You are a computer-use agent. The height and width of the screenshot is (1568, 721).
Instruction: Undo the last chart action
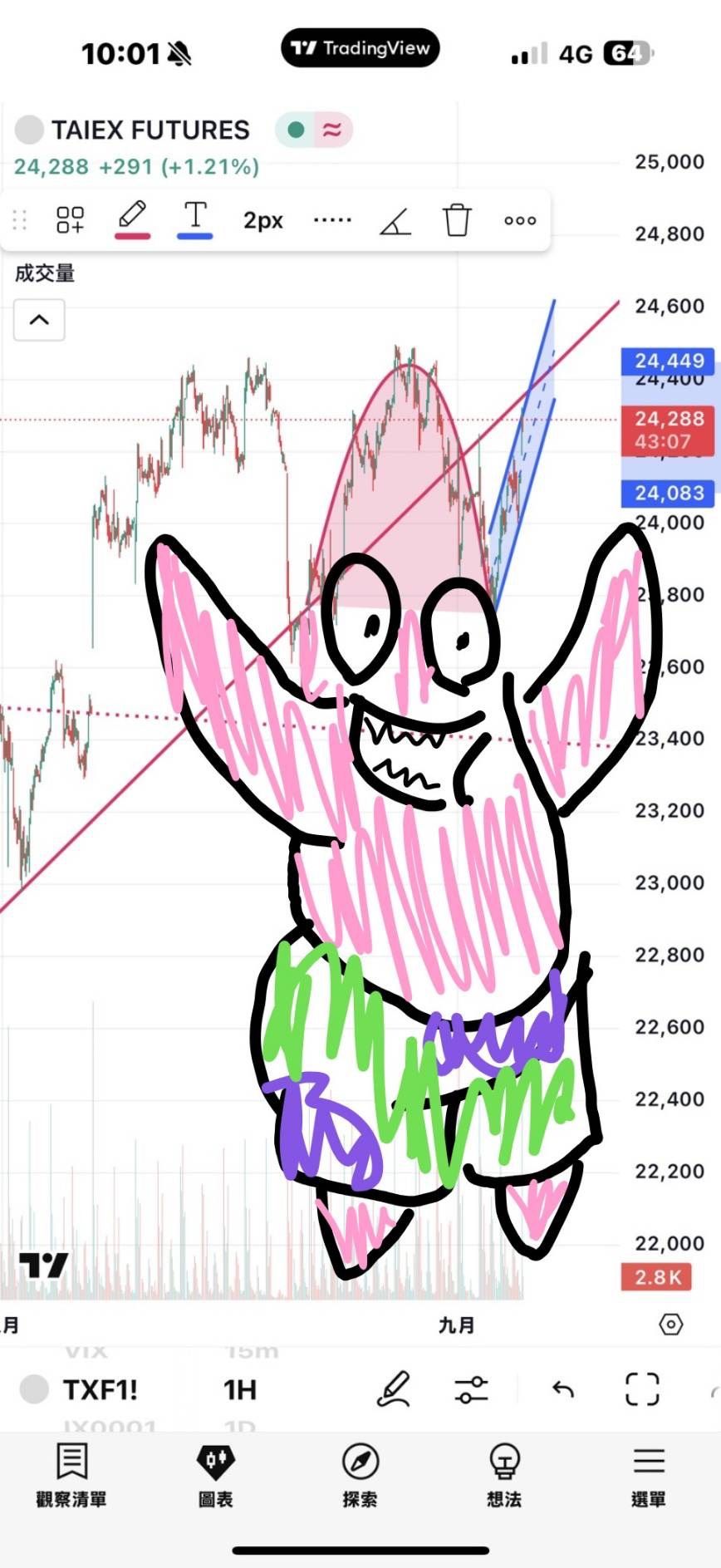563,1389
